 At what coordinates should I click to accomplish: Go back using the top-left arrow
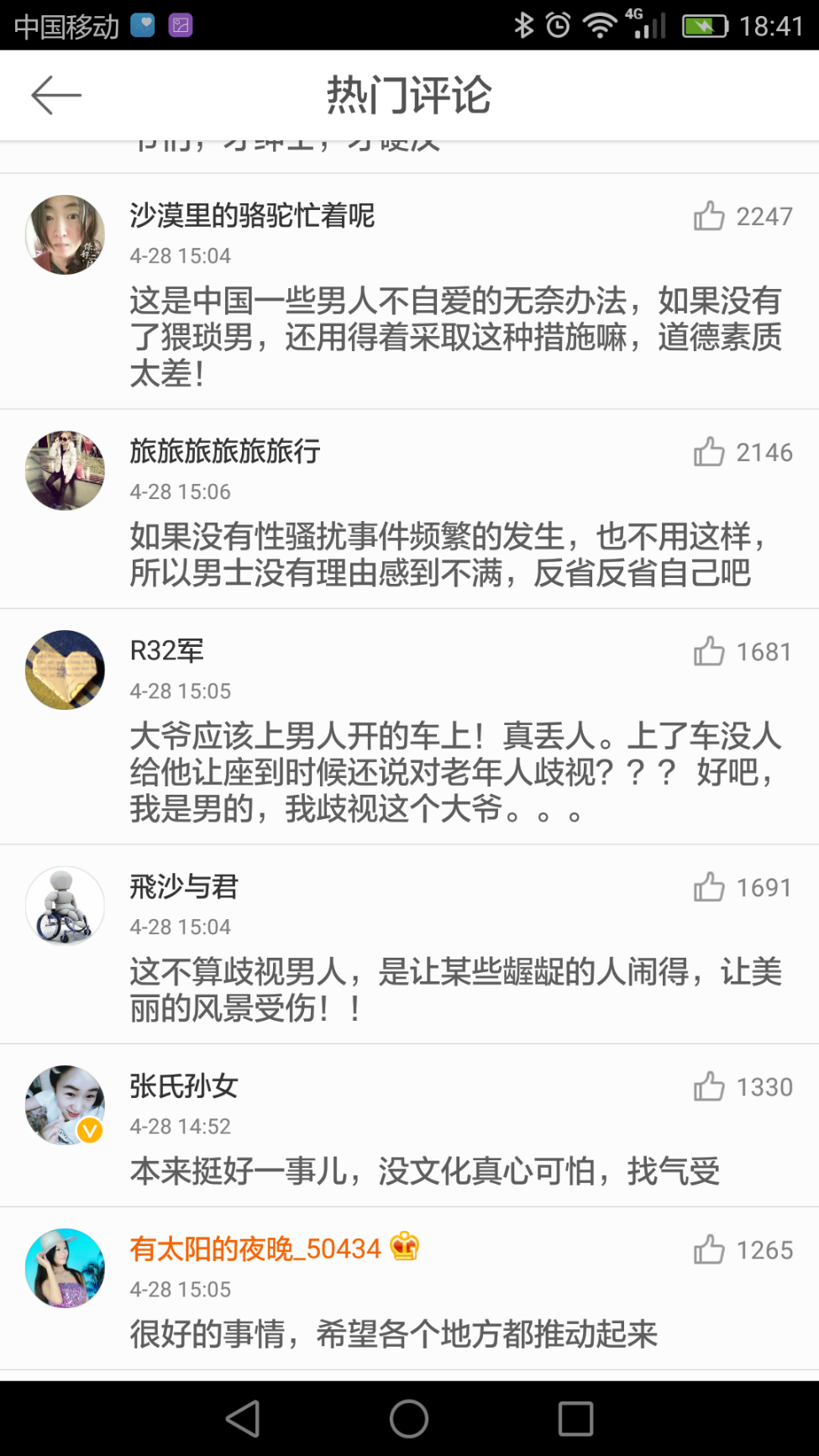(x=55, y=95)
